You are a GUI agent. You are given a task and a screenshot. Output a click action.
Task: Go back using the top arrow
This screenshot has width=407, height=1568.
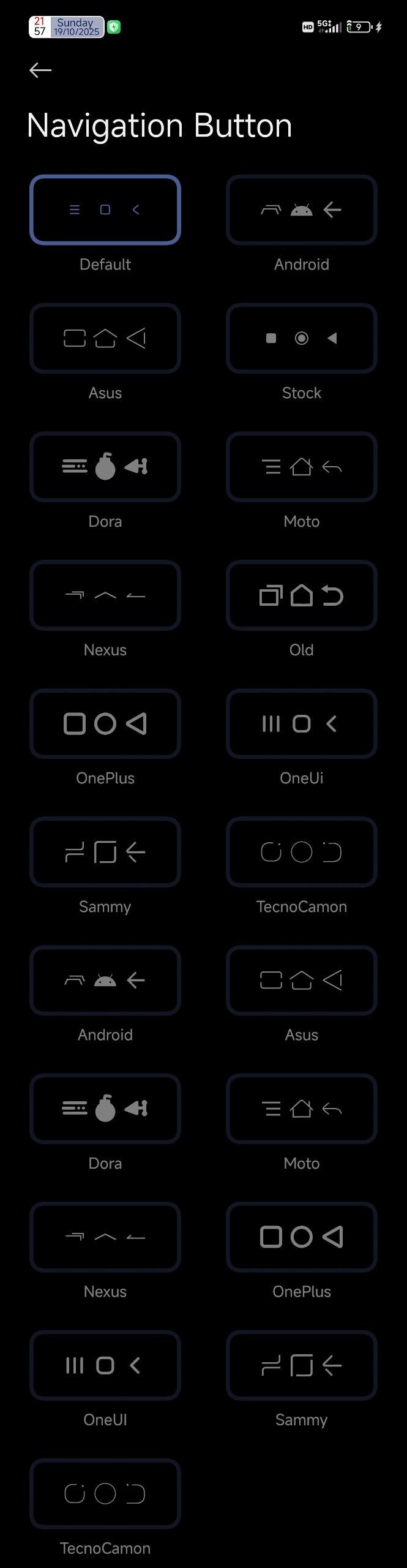click(40, 70)
